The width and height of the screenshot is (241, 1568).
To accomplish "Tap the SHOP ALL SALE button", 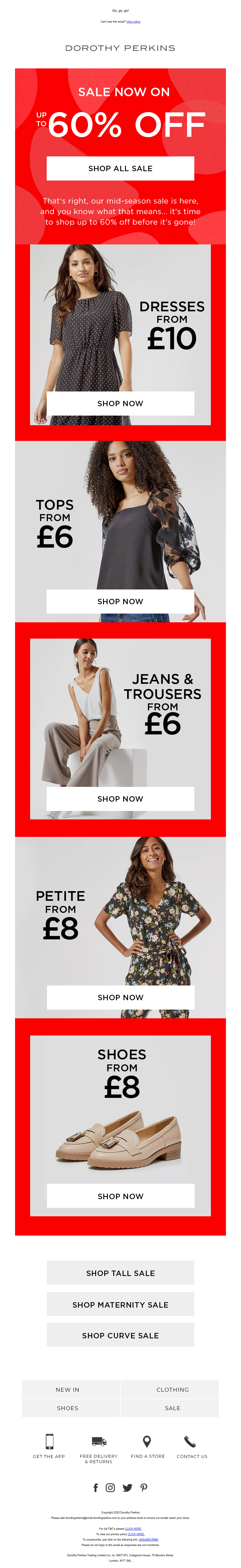I will (120, 168).
